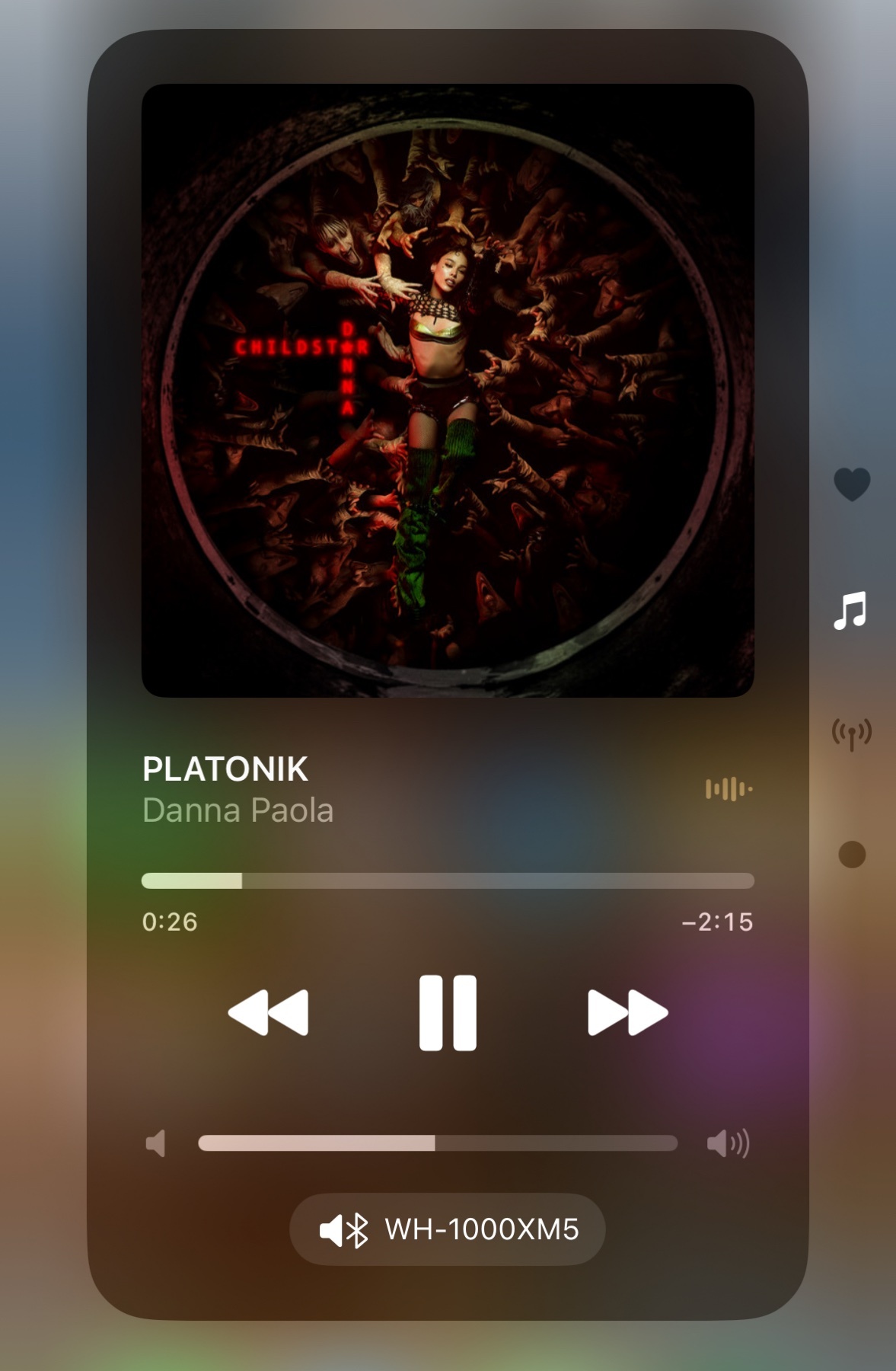
Task: Pause the song PLATONIK
Action: pos(448,1012)
